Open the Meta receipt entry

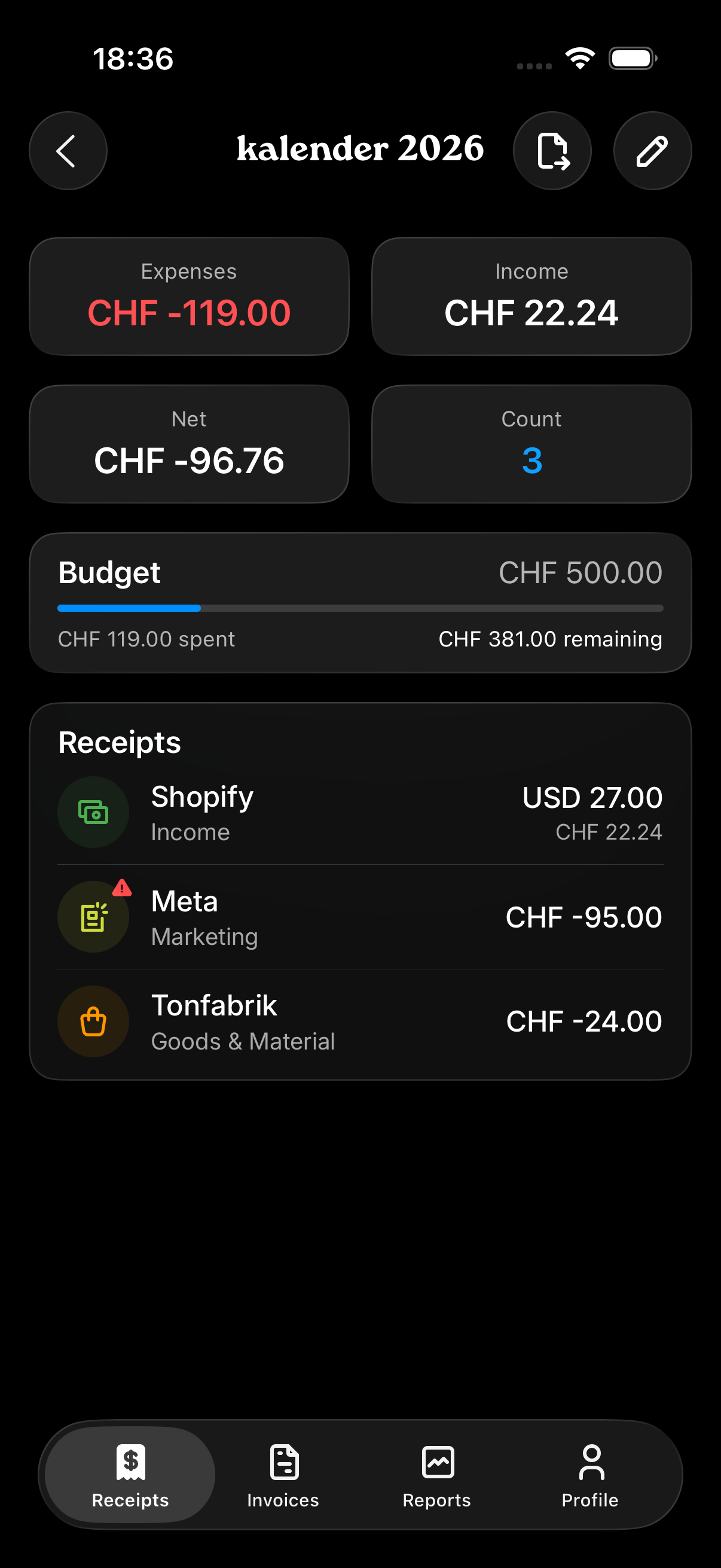click(x=360, y=917)
